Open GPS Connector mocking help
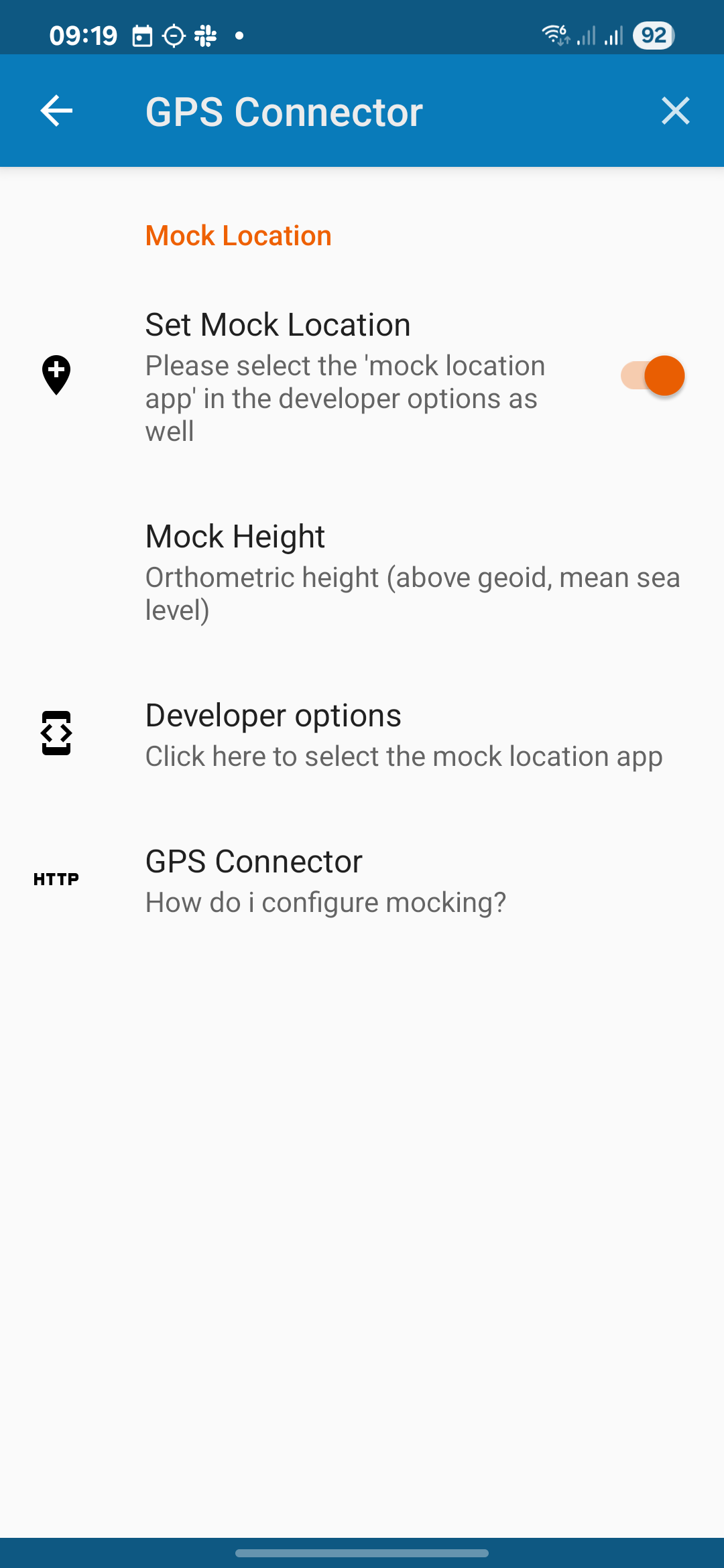 362,880
